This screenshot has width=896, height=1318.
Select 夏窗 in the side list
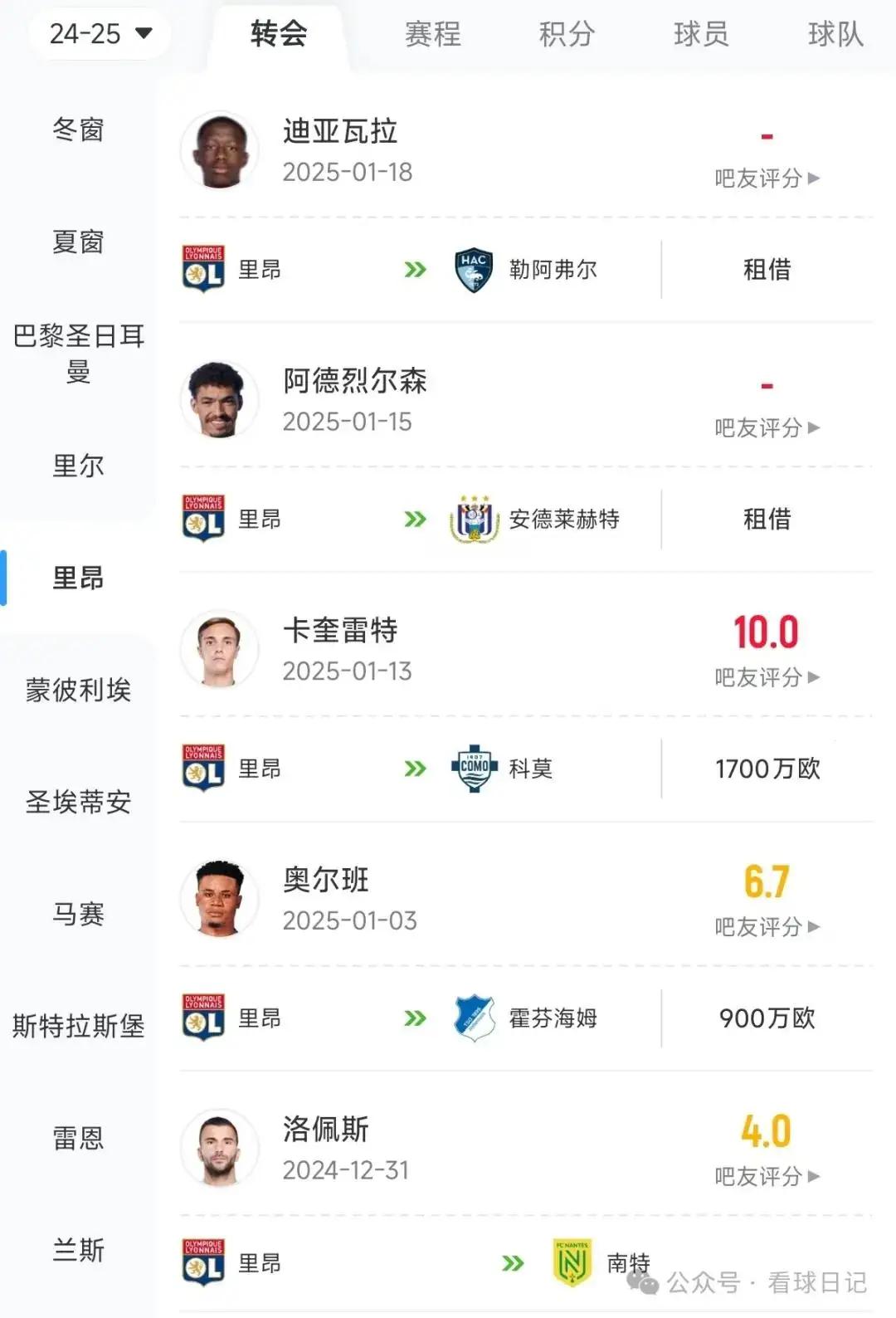(x=78, y=242)
